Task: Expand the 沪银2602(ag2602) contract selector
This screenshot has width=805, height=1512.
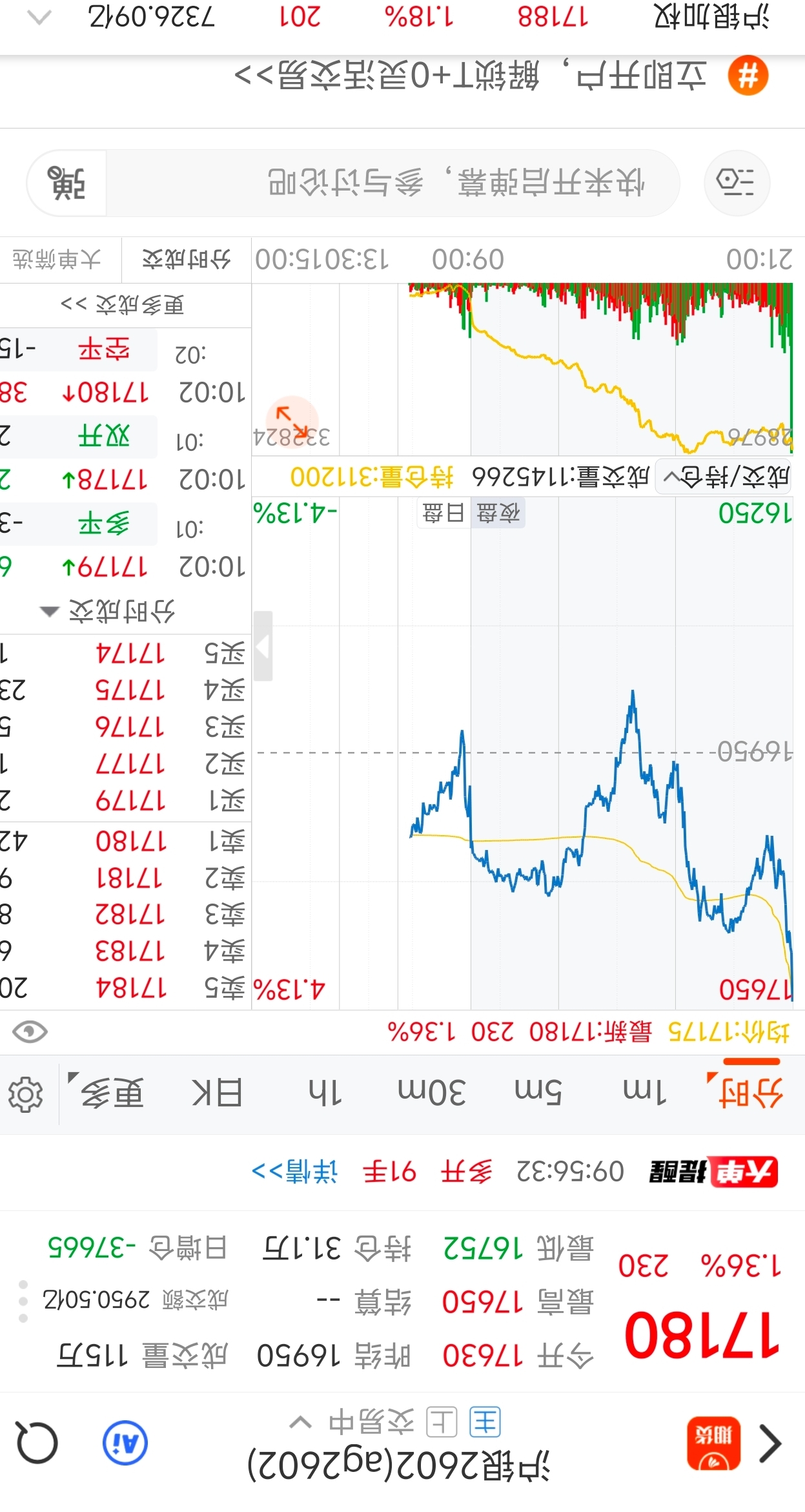Action: (x=398, y=1465)
